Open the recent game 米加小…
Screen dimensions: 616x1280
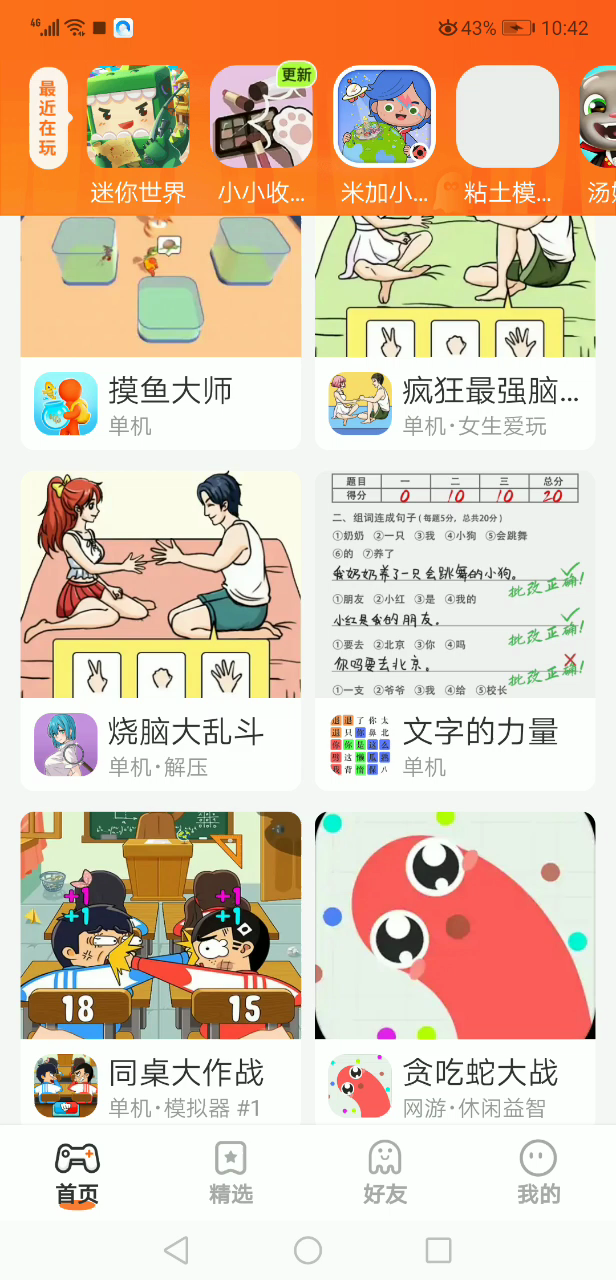tap(384, 117)
